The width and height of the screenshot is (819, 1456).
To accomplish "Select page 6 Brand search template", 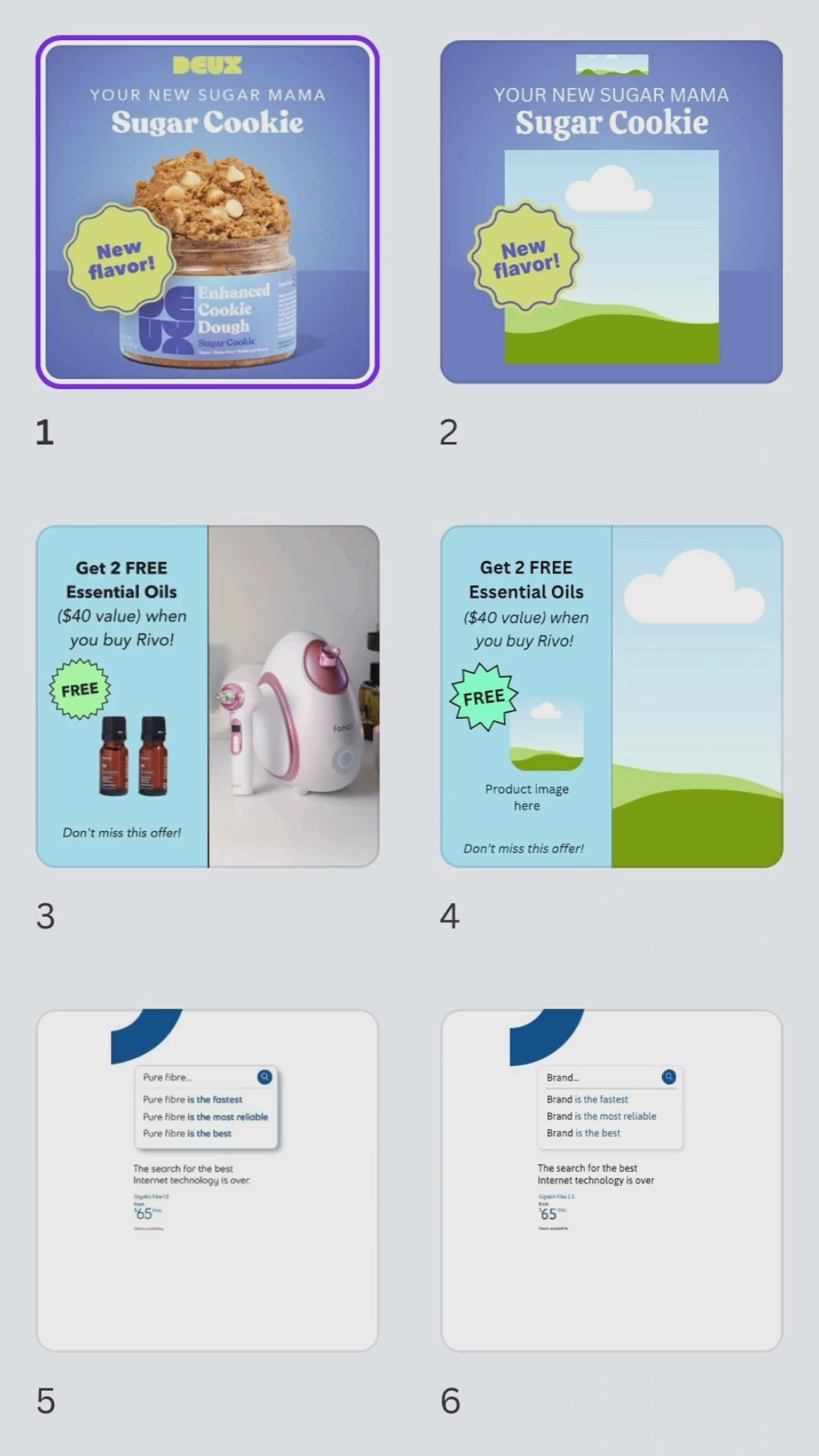I will point(611,1180).
